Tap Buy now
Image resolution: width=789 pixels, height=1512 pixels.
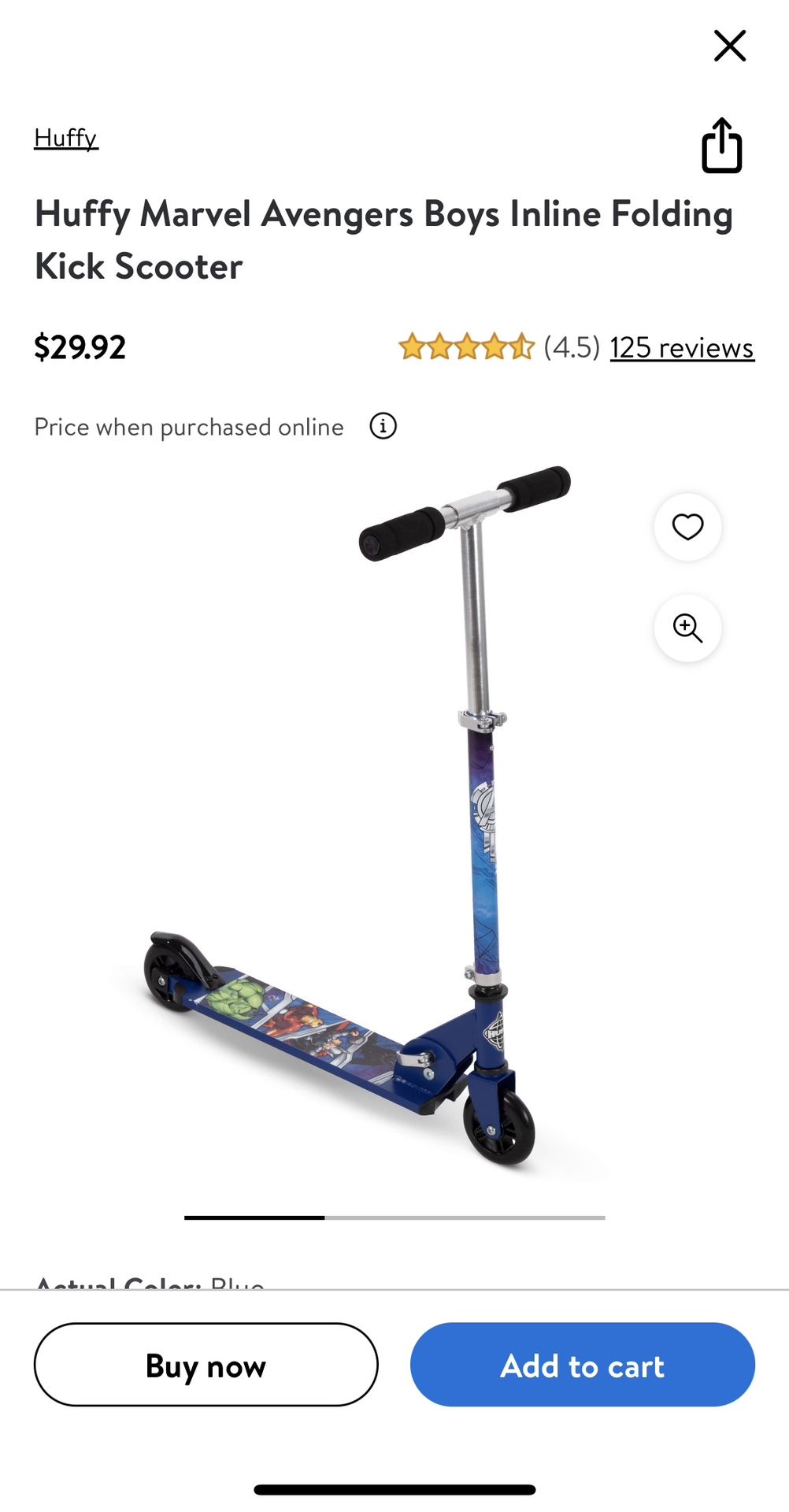tap(206, 1365)
